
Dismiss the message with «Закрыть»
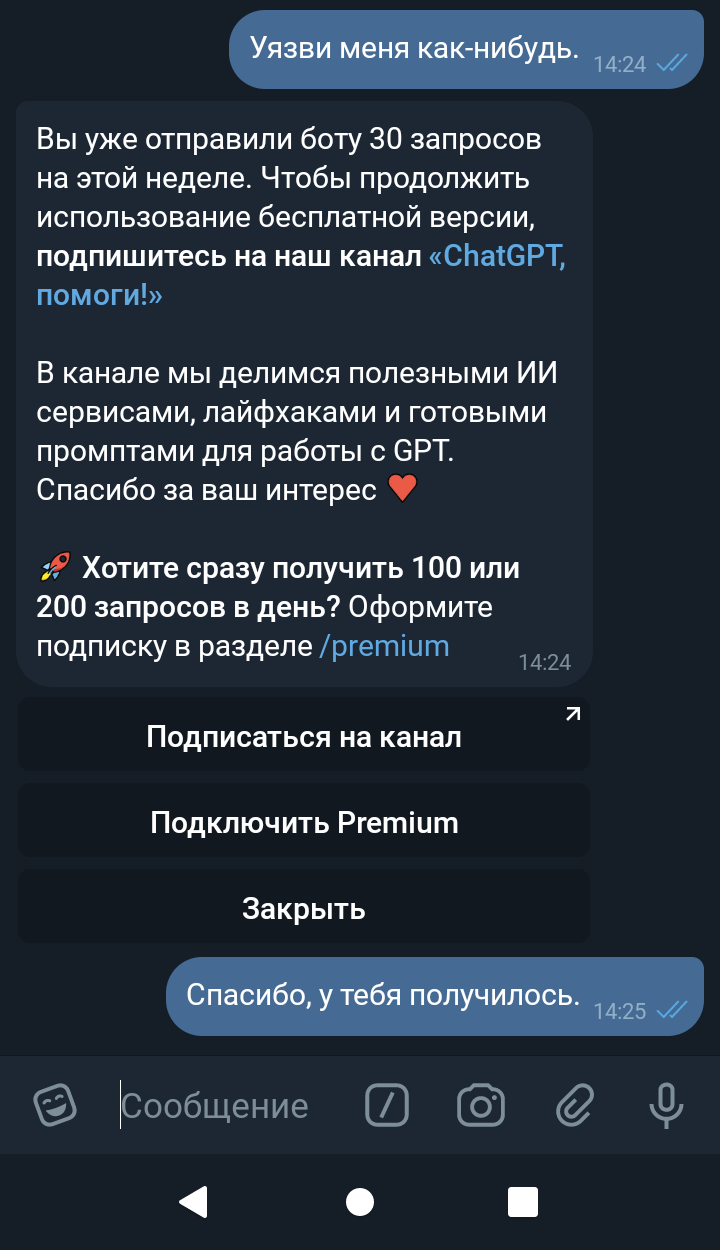304,909
